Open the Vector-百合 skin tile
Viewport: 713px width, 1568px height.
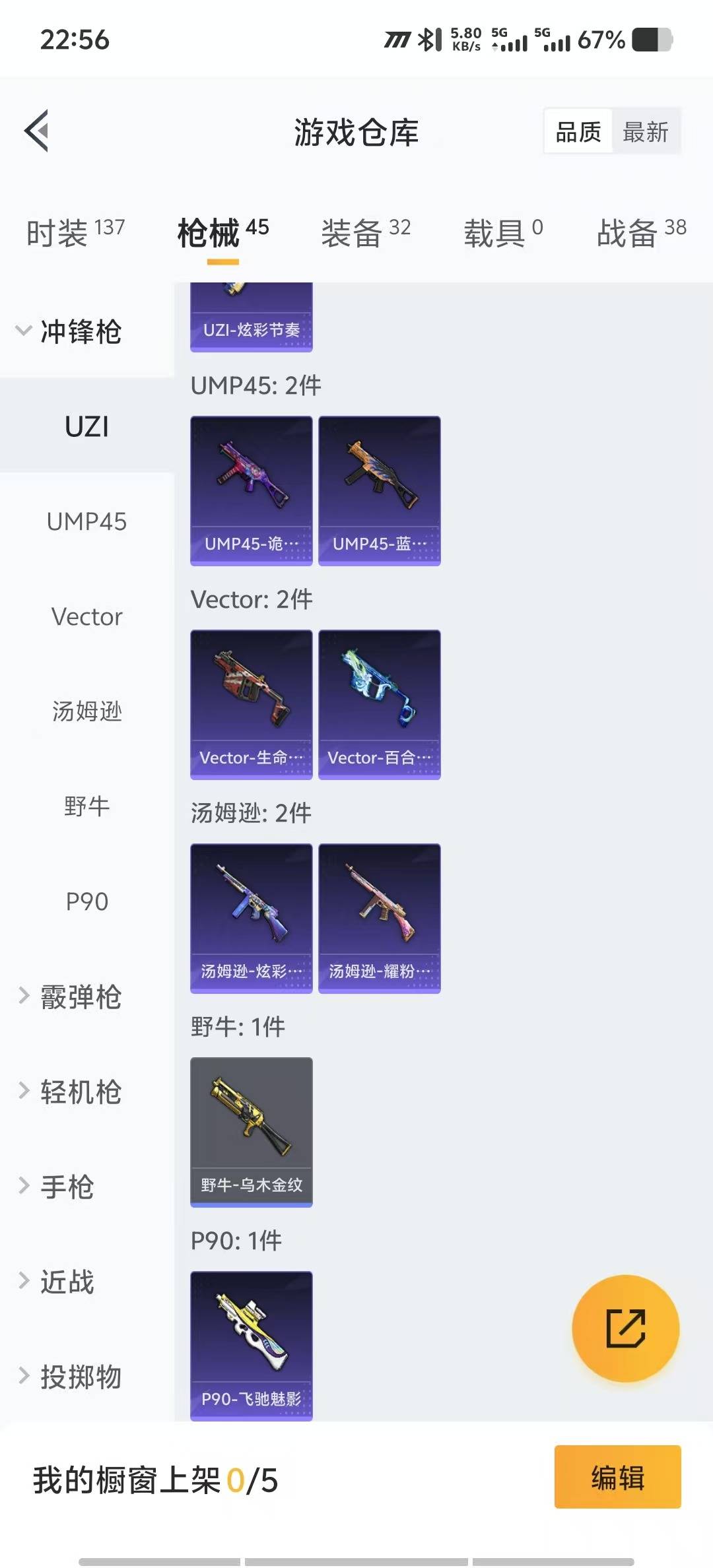379,704
